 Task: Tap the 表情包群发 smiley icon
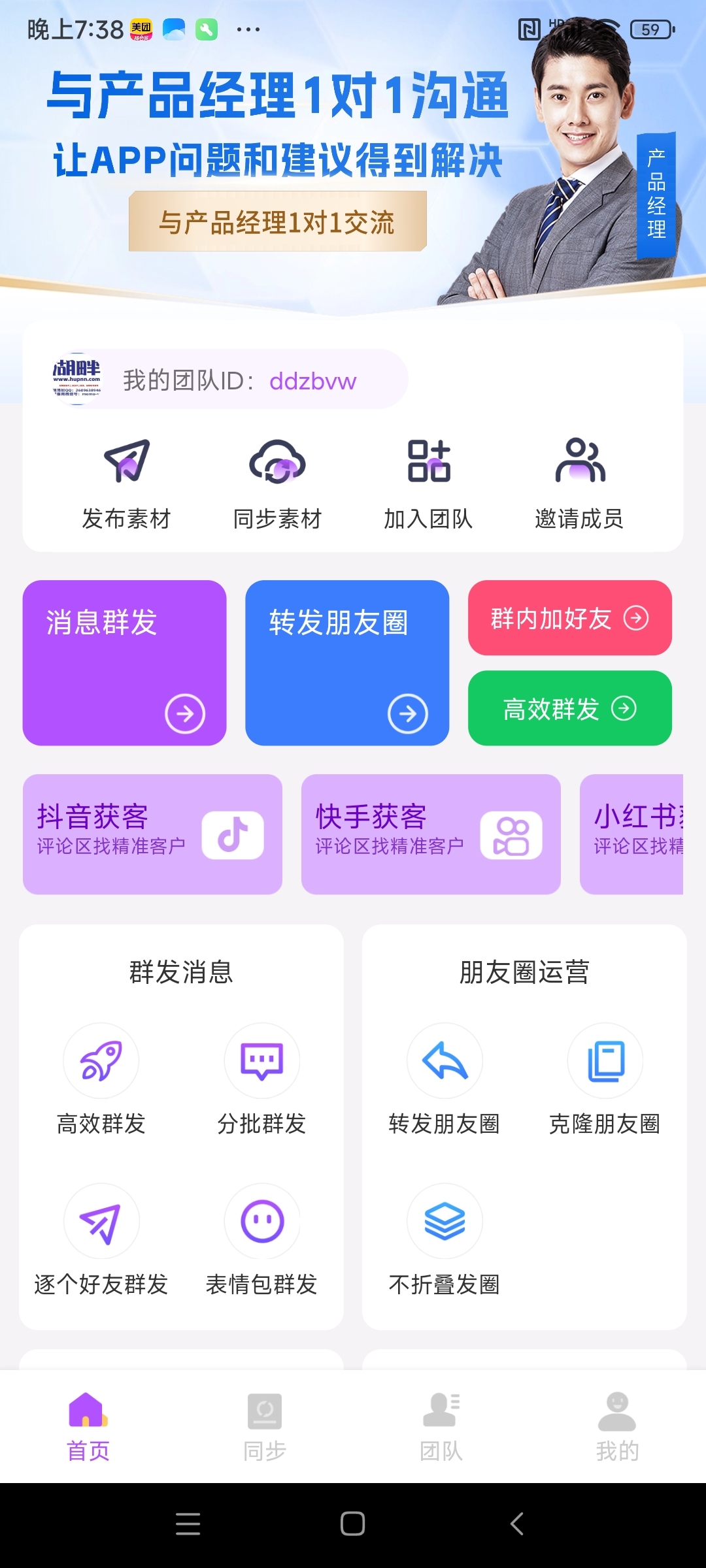pos(261,1220)
